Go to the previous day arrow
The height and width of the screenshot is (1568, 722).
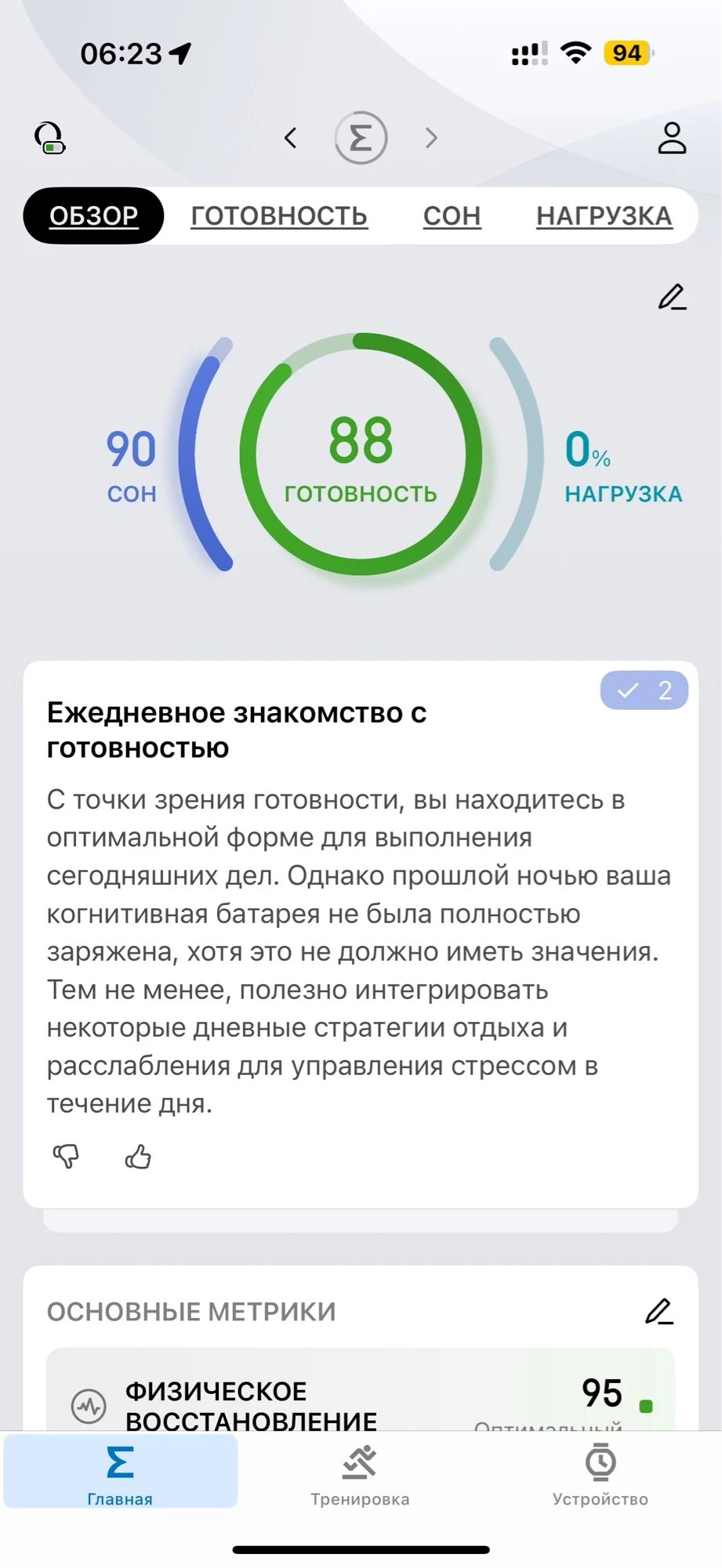tap(291, 138)
